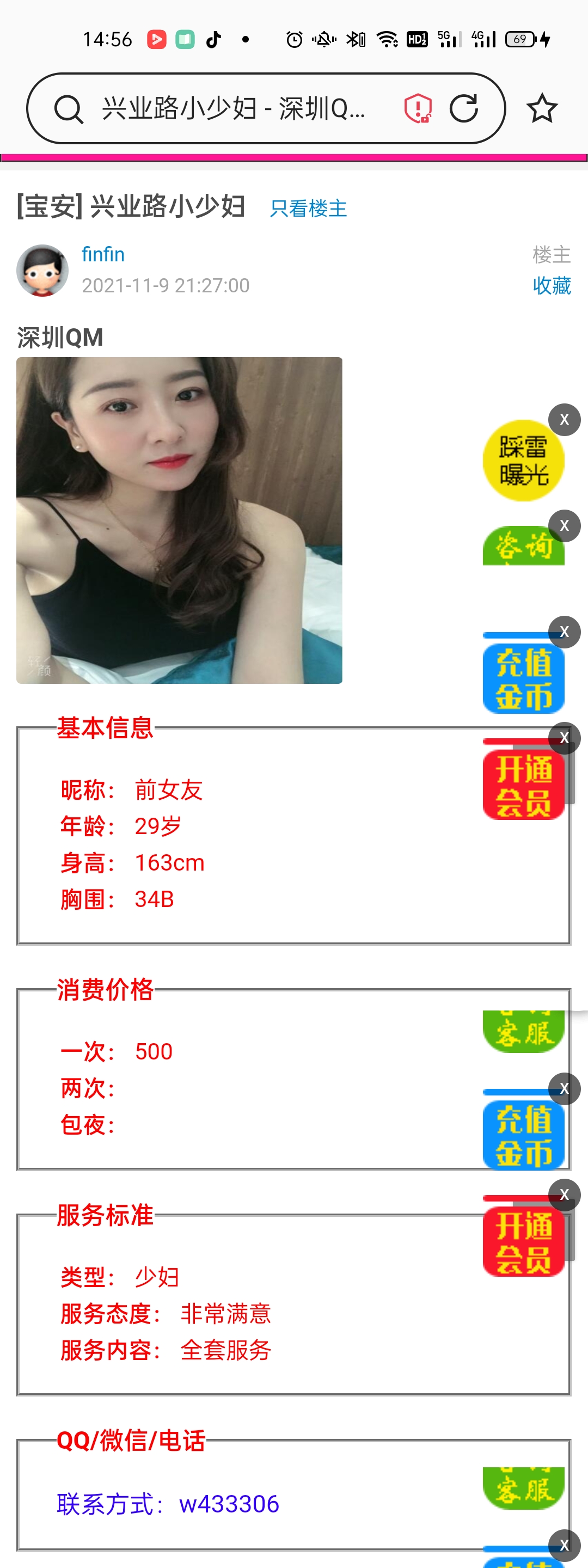Reload the current page
This screenshot has height=1568, width=588.
pyautogui.click(x=463, y=109)
